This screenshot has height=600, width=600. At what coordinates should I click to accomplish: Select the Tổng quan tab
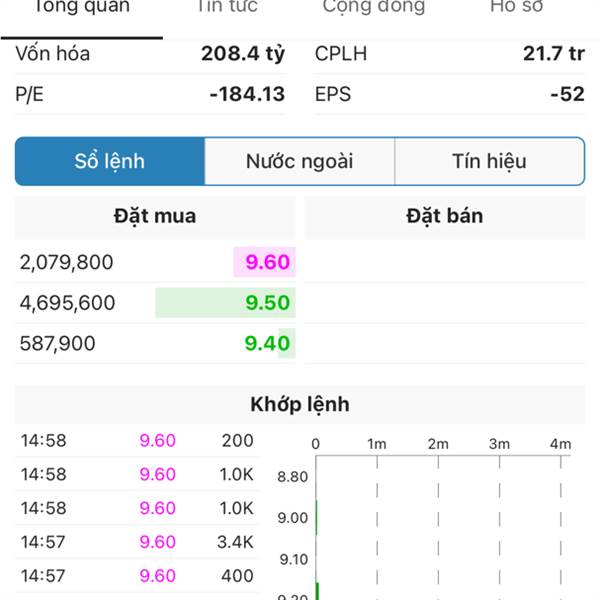coord(82,8)
